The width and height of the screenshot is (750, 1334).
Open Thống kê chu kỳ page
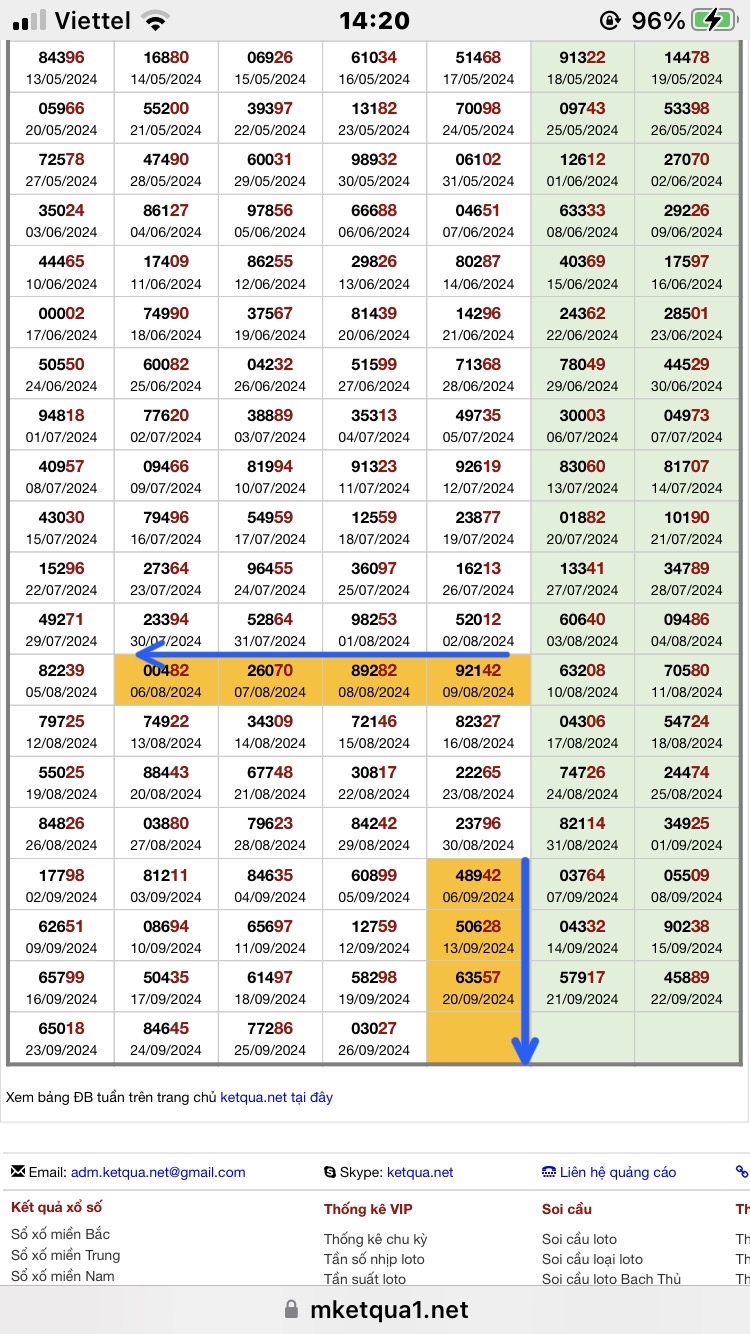(x=375, y=1239)
